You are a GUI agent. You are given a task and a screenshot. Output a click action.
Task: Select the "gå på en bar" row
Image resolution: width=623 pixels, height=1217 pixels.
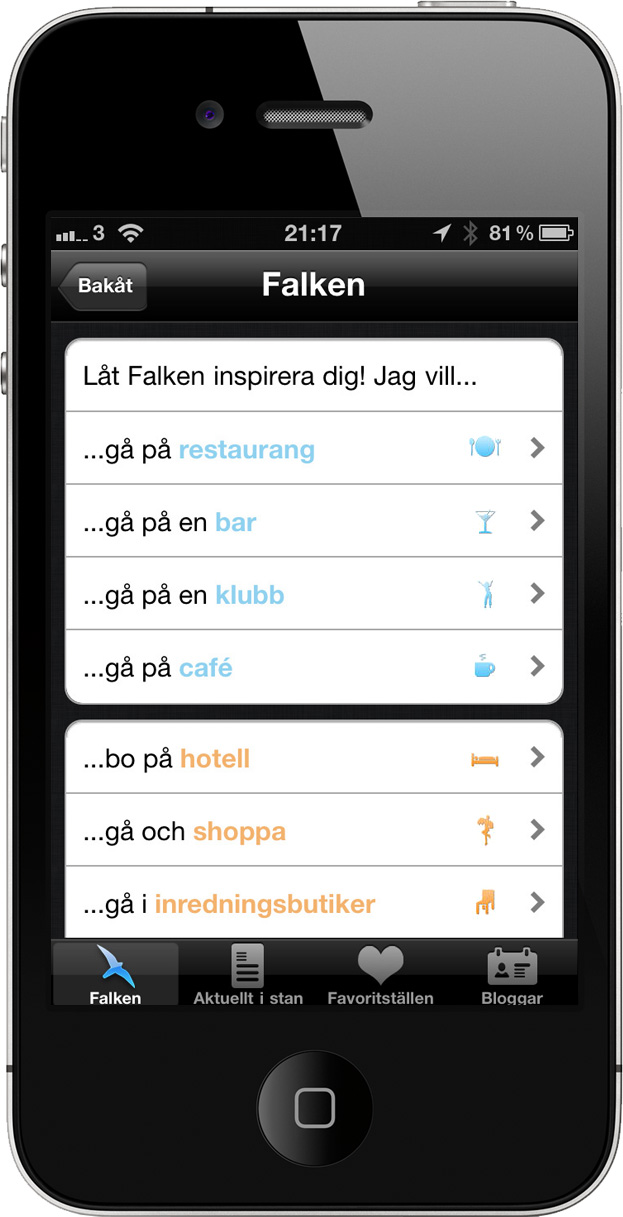coord(313,522)
